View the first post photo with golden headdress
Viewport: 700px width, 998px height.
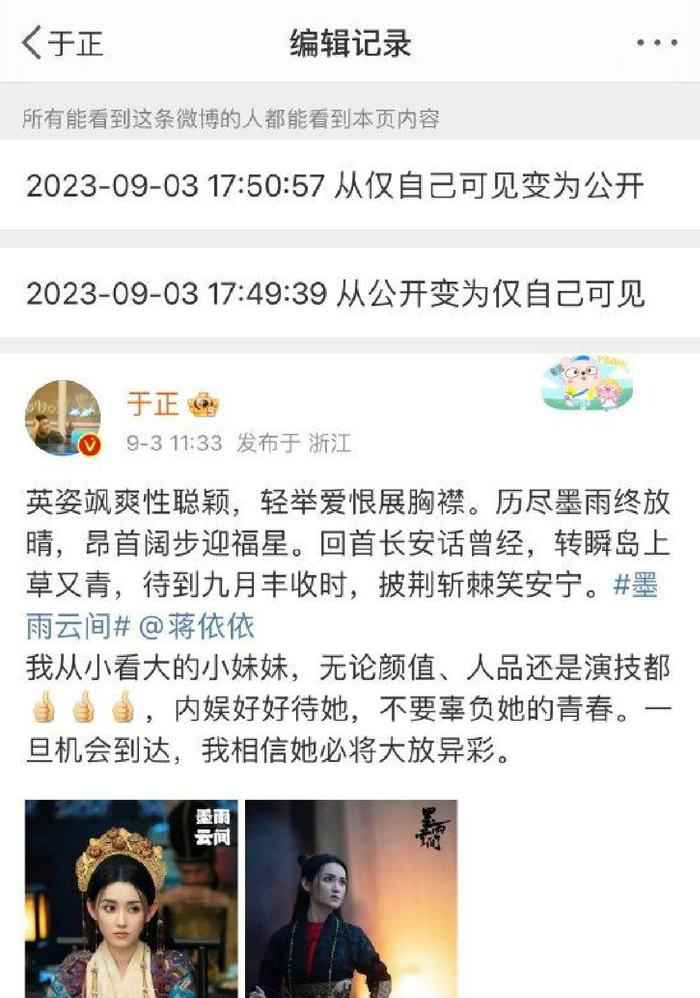click(132, 898)
